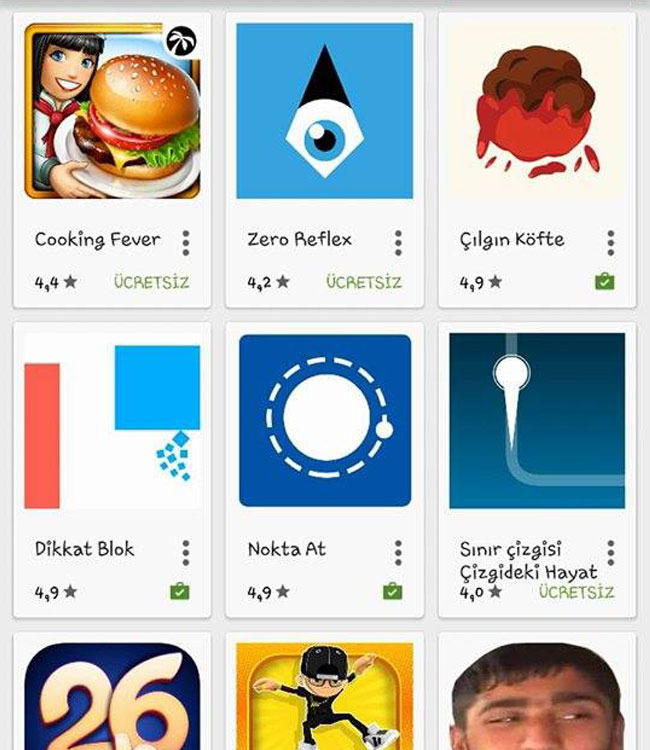The width and height of the screenshot is (650, 750).
Task: Open overflow menu for Cooking Fever
Action: click(x=186, y=242)
